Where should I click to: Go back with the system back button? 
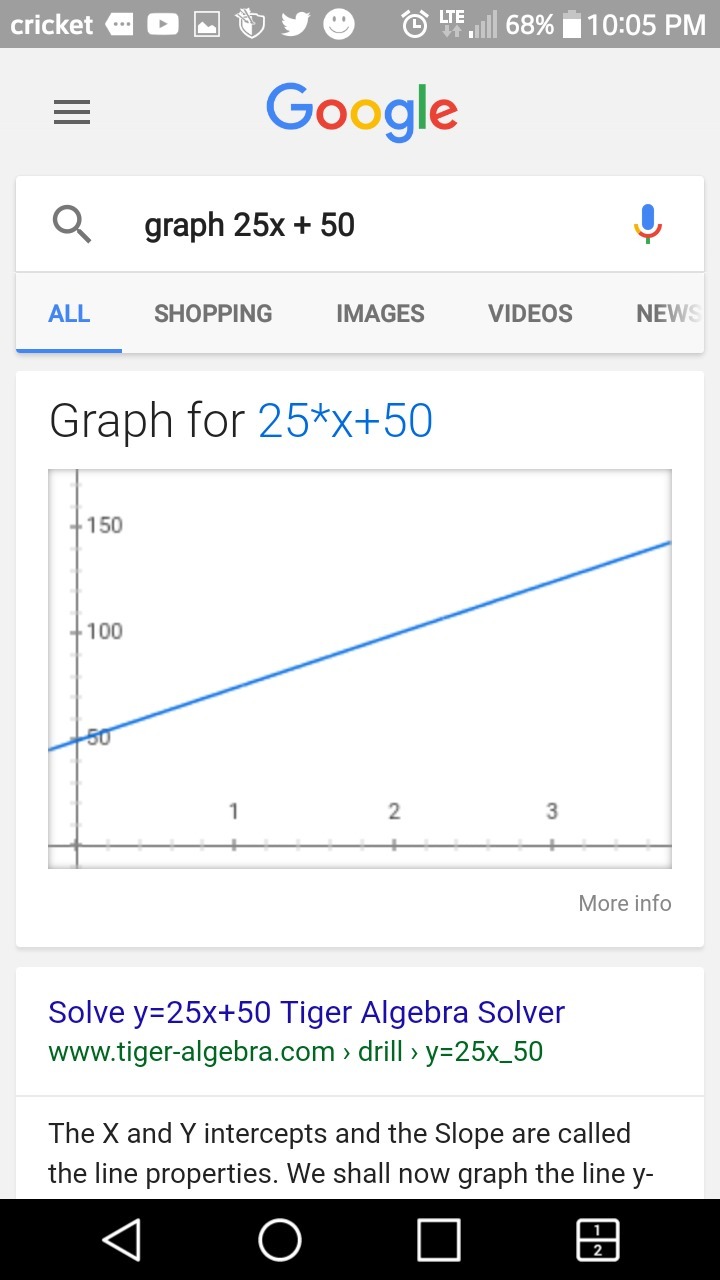(121, 1240)
